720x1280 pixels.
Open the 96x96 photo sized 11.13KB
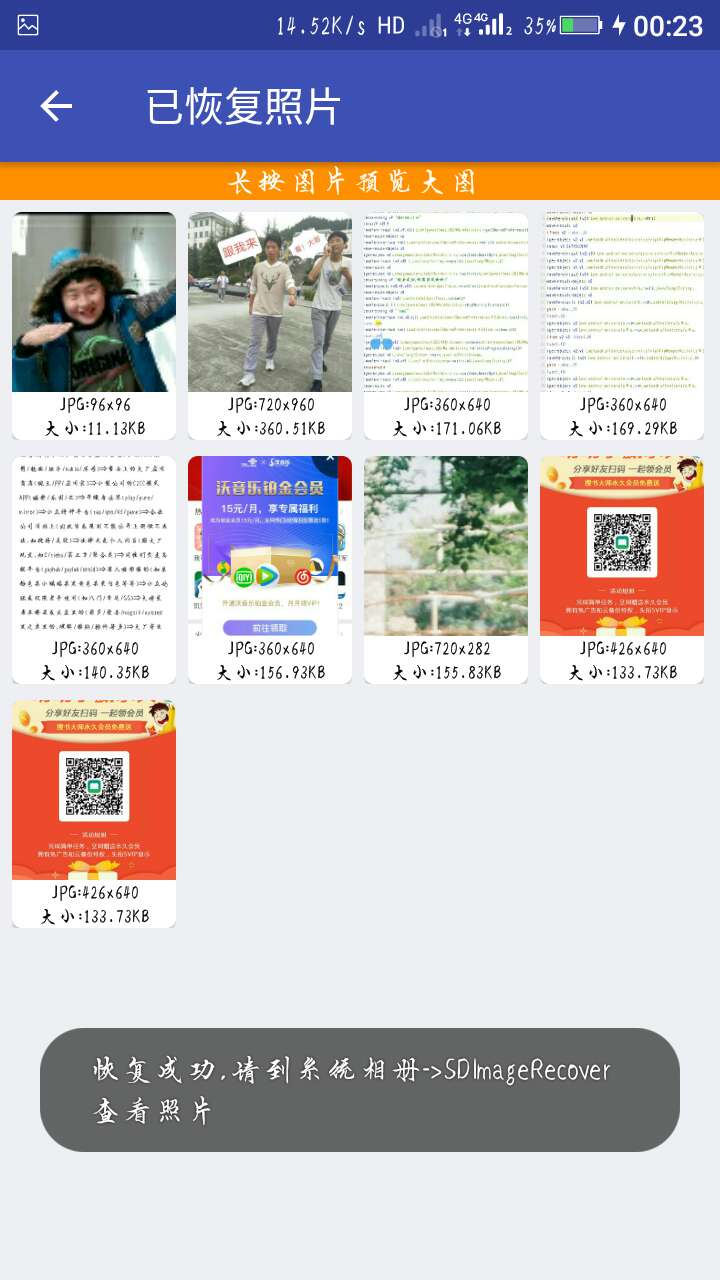[94, 302]
